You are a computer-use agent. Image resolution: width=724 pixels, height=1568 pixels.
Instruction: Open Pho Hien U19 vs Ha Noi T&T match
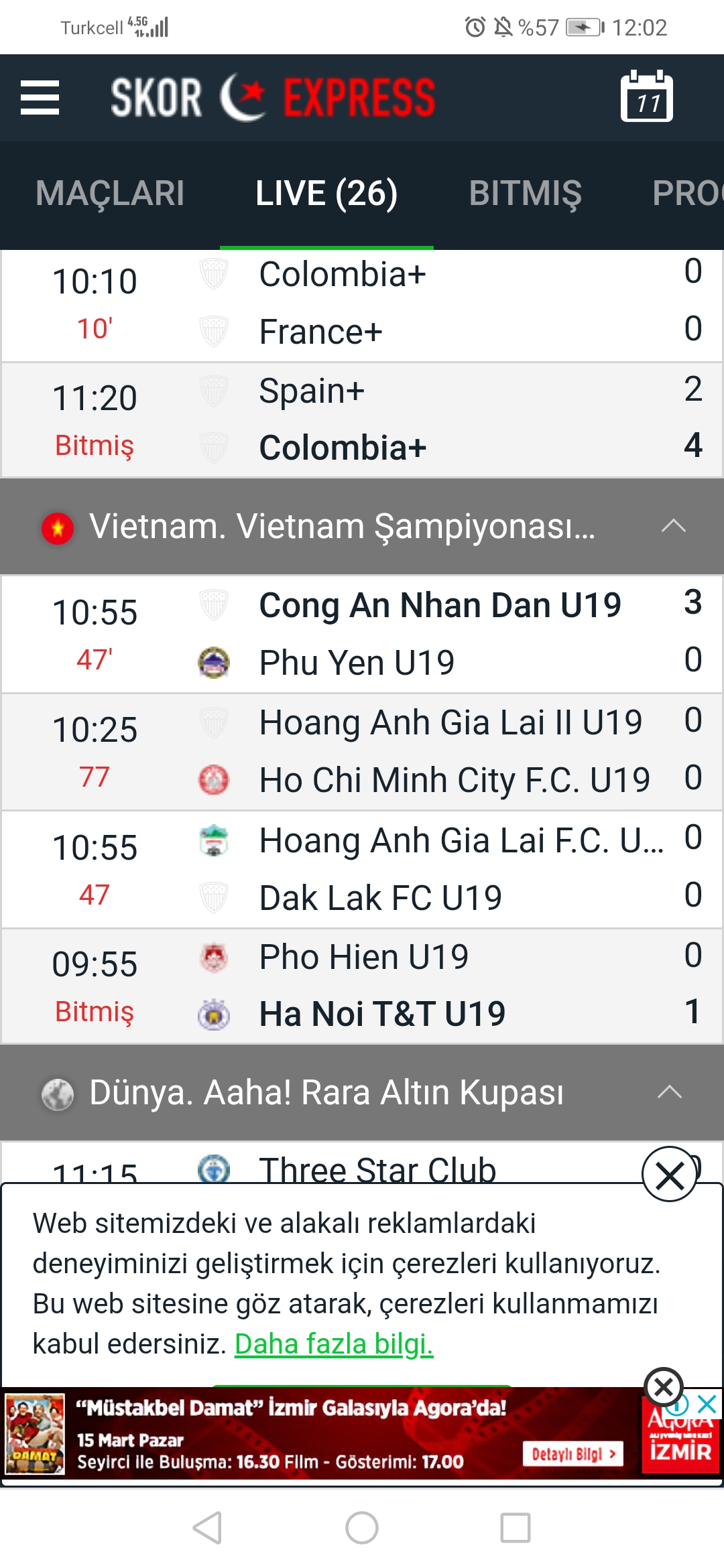(x=362, y=986)
